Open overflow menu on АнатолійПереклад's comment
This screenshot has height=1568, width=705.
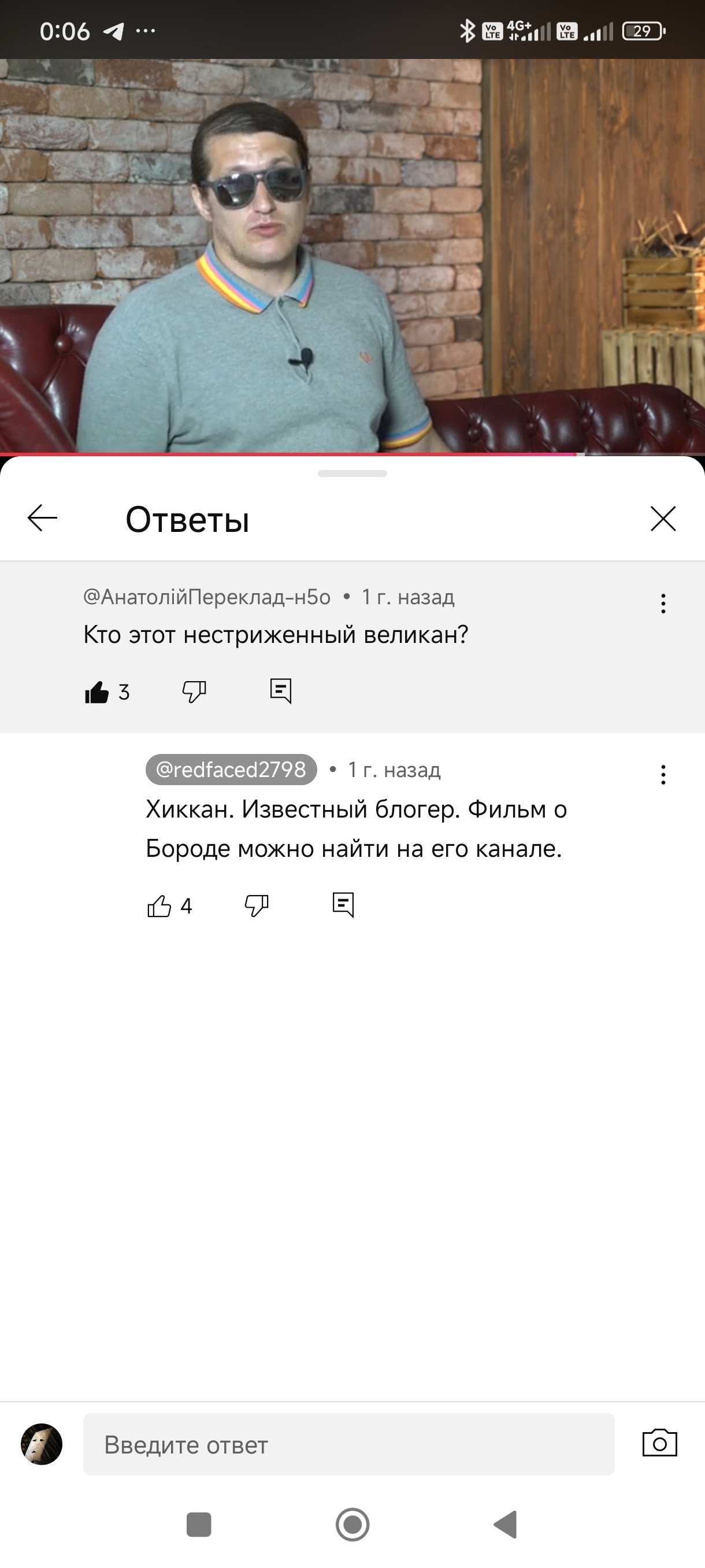pyautogui.click(x=663, y=604)
